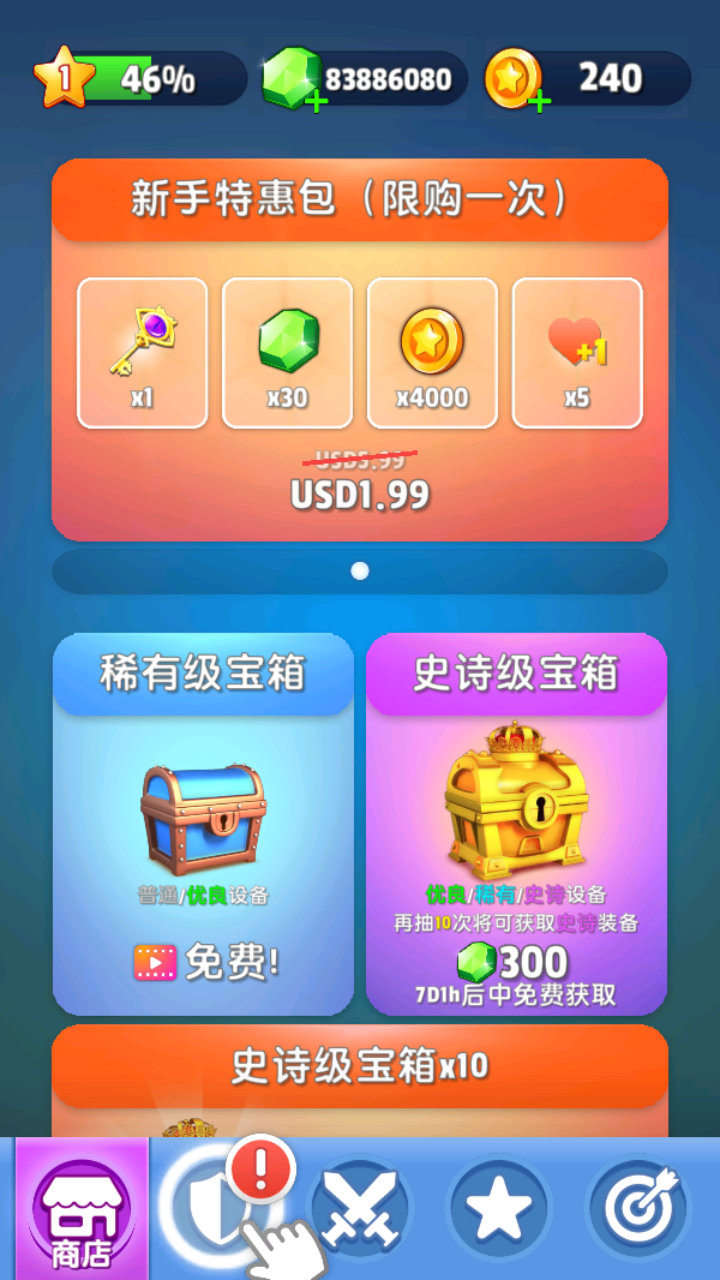Viewport: 720px width, 1280px height.
Task: Open 史诗级宝箱 for 300 gems
Action: pyautogui.click(x=516, y=964)
